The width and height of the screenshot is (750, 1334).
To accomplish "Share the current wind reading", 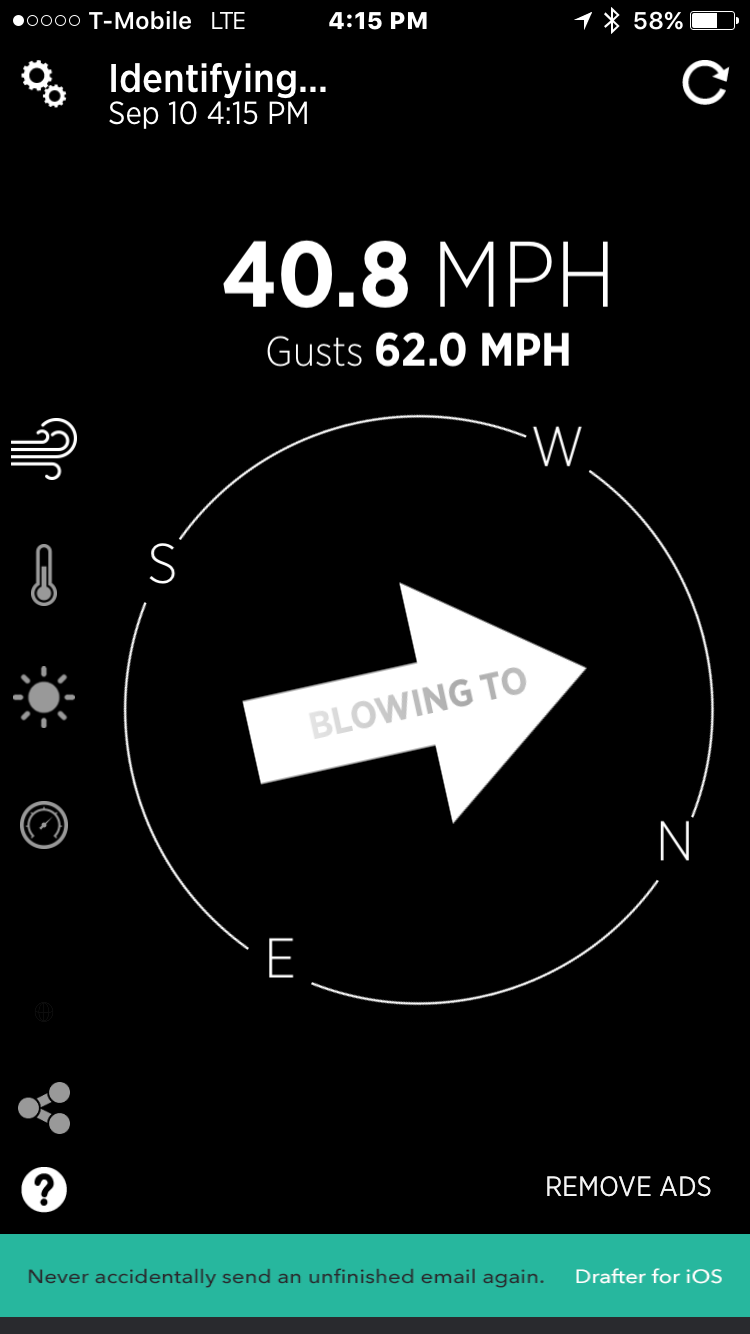I will [x=44, y=1108].
